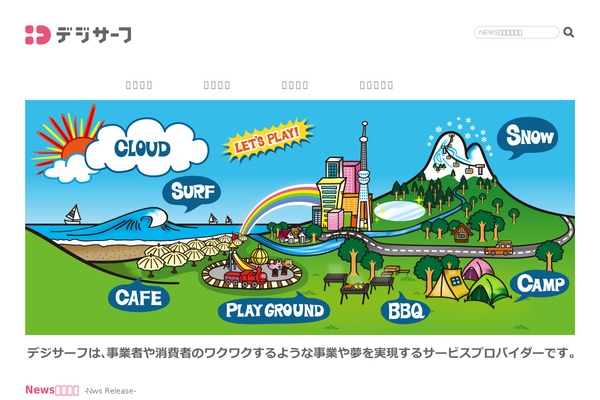Image resolution: width=600 pixels, height=400 pixels.
Task: Open the five-character navigation menu item
Action: 376,85
